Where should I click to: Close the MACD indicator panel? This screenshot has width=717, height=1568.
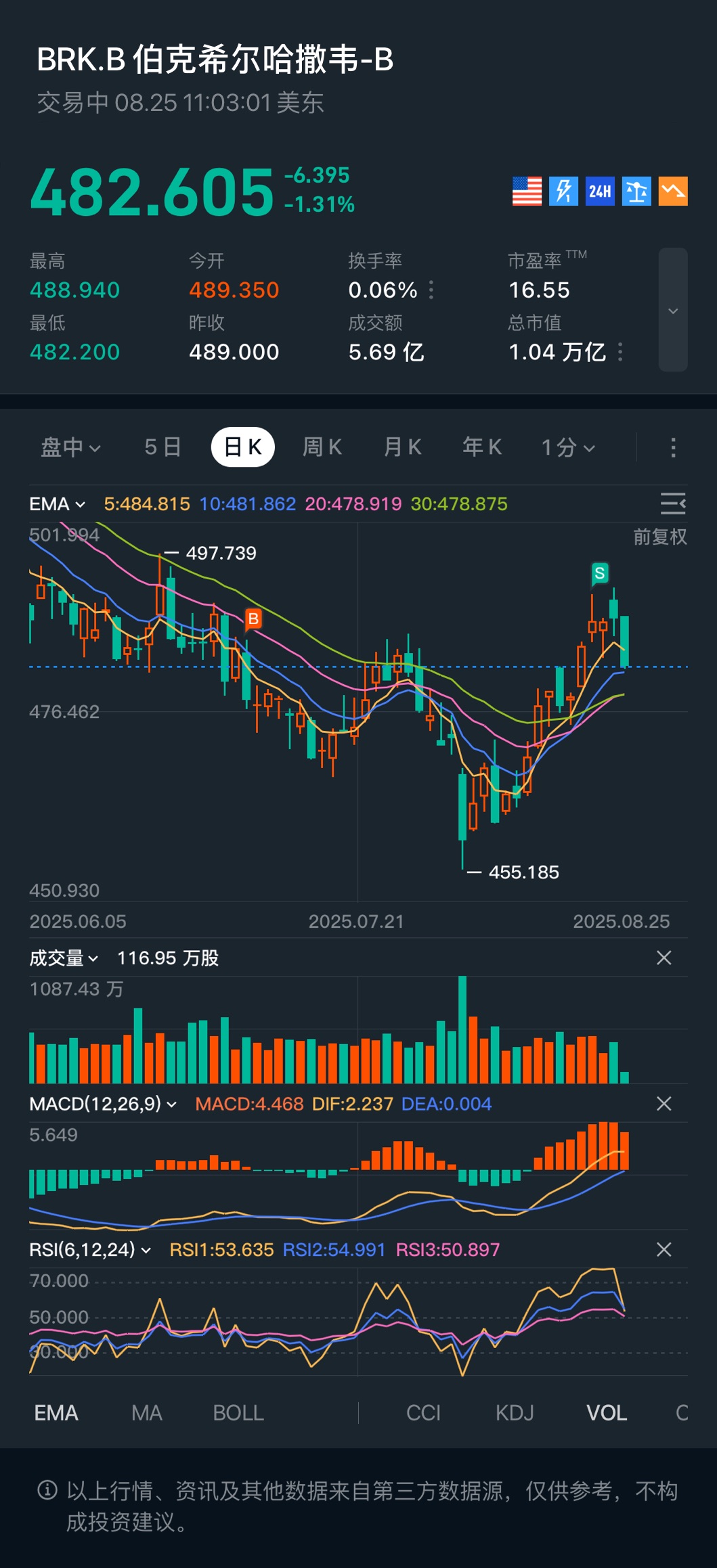(x=664, y=1104)
